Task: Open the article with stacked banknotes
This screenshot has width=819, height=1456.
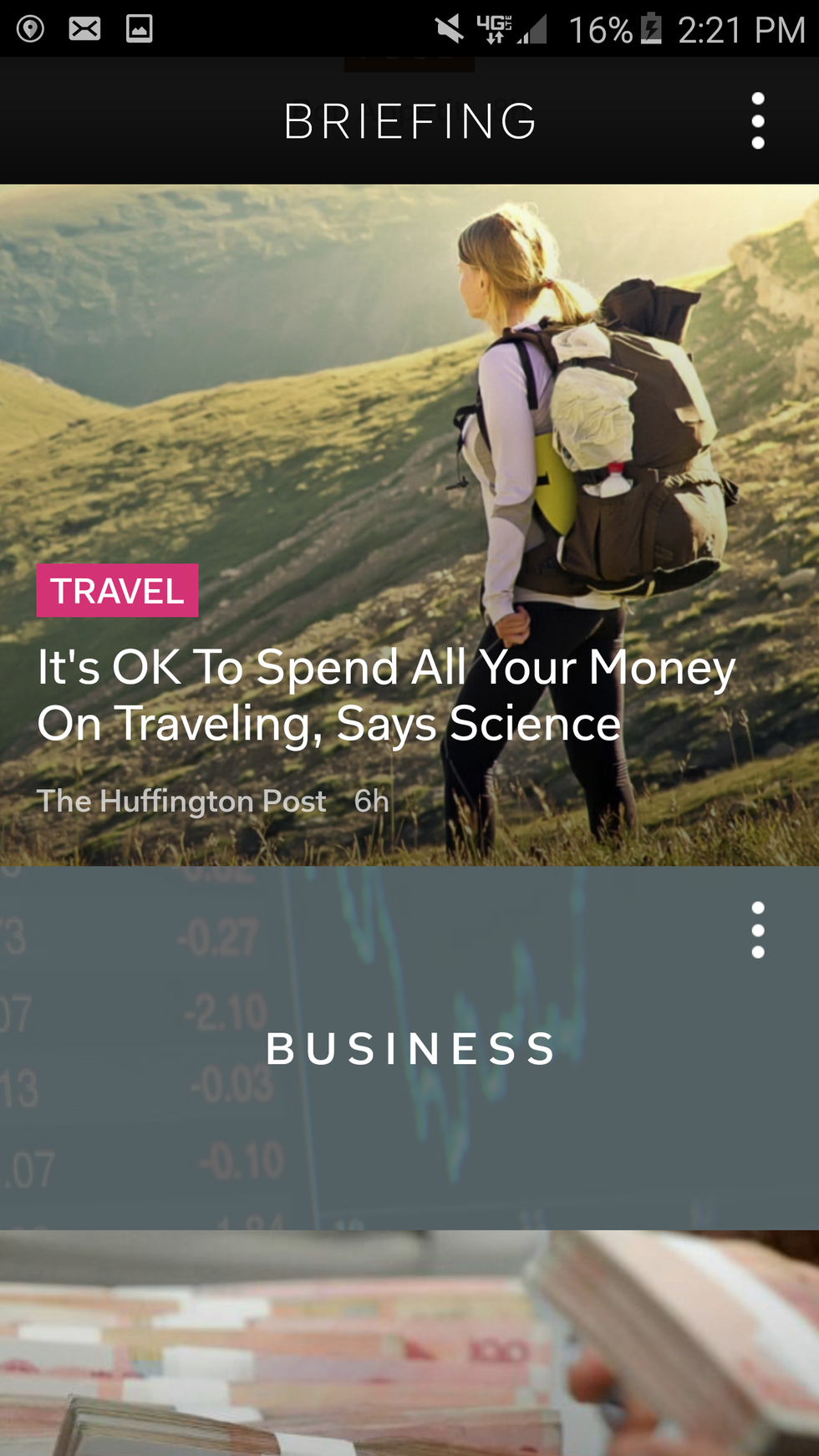Action: pyautogui.click(x=409, y=1346)
